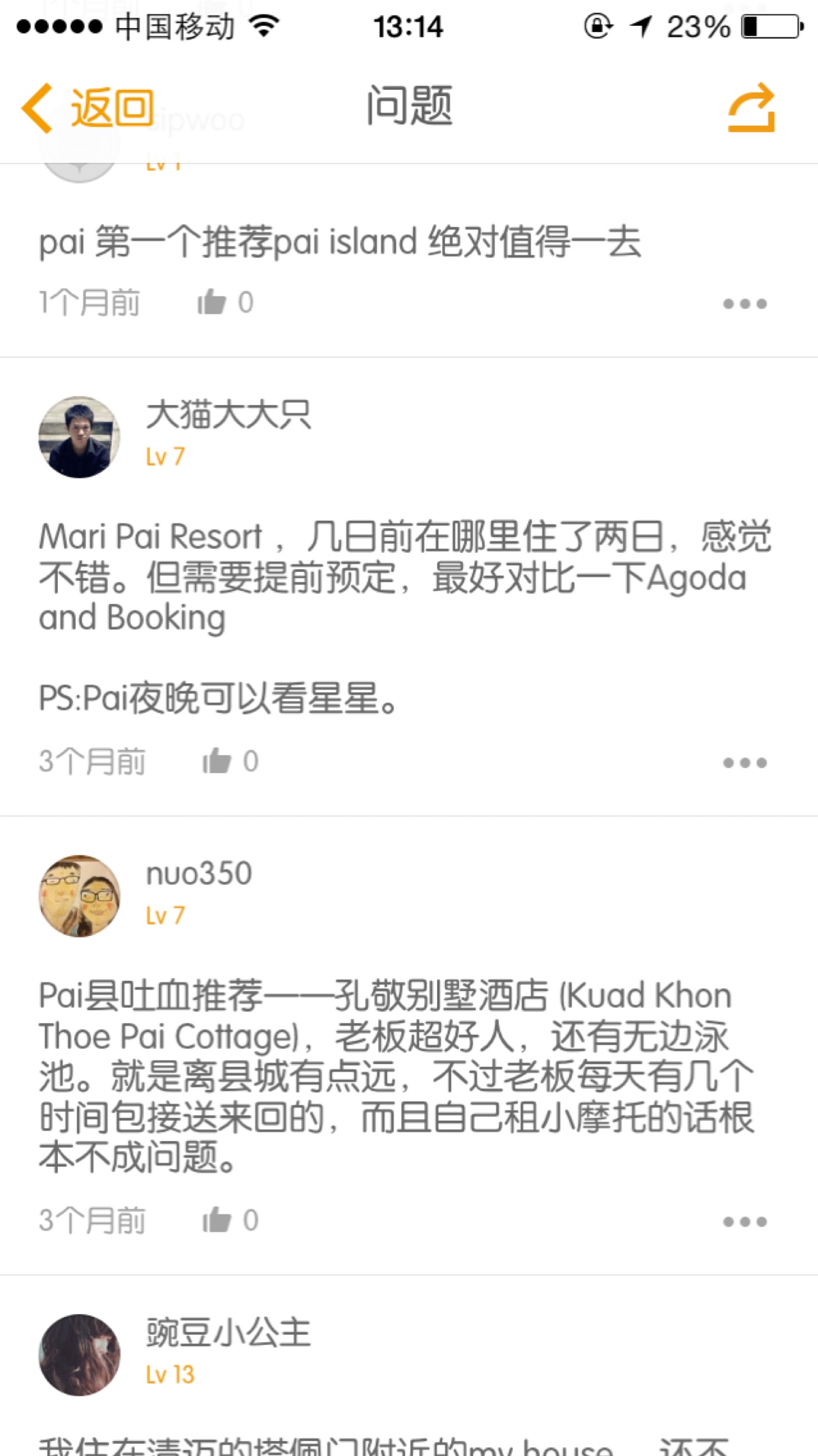Open 豌豆小公主's profile avatar

(x=79, y=1354)
